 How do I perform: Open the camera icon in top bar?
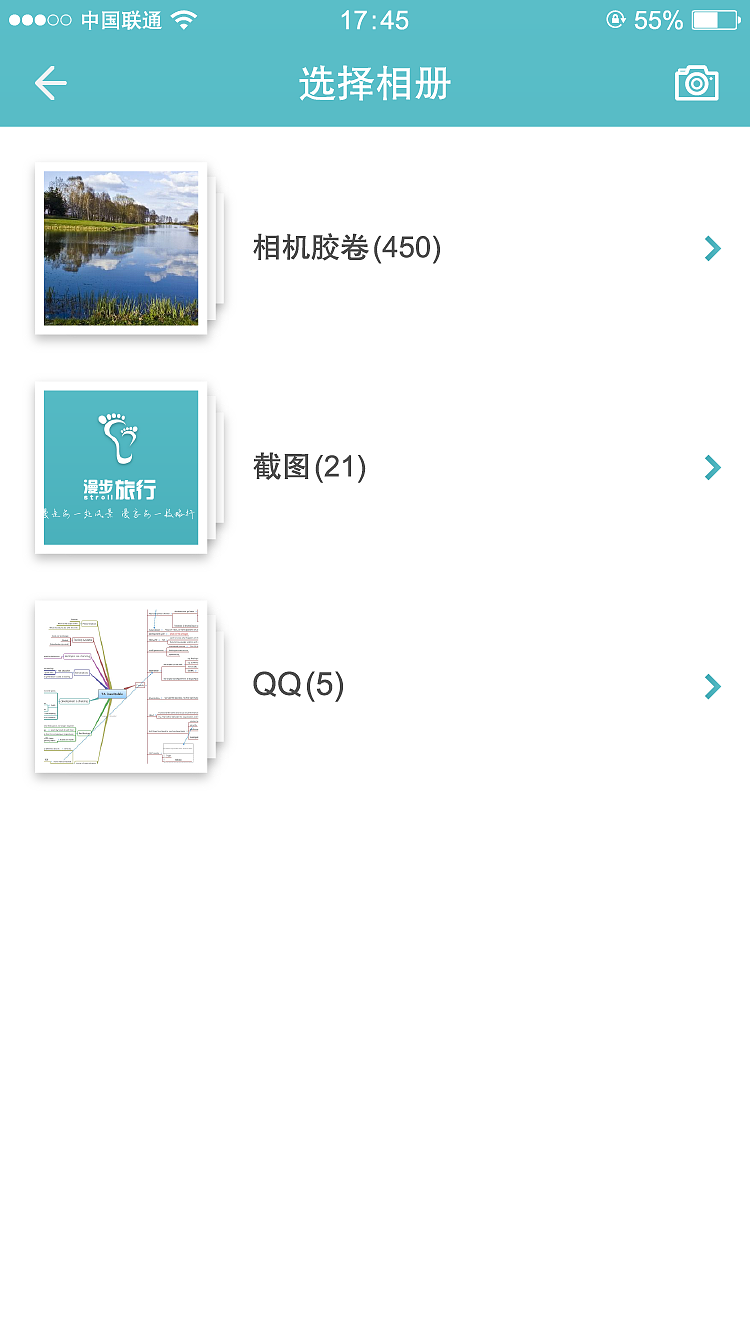[x=696, y=83]
